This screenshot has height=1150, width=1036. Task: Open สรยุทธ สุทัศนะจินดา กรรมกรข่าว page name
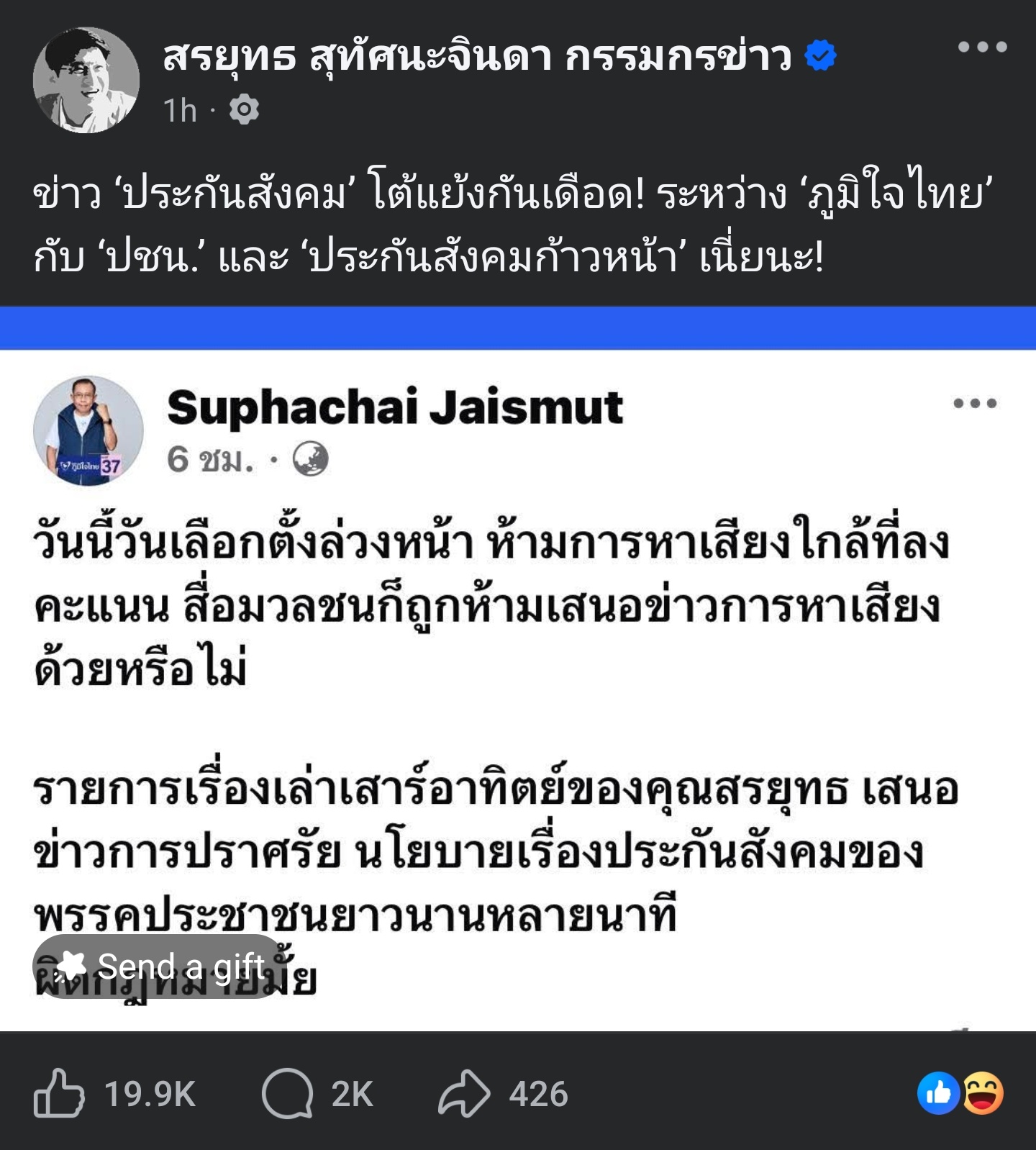(x=476, y=56)
